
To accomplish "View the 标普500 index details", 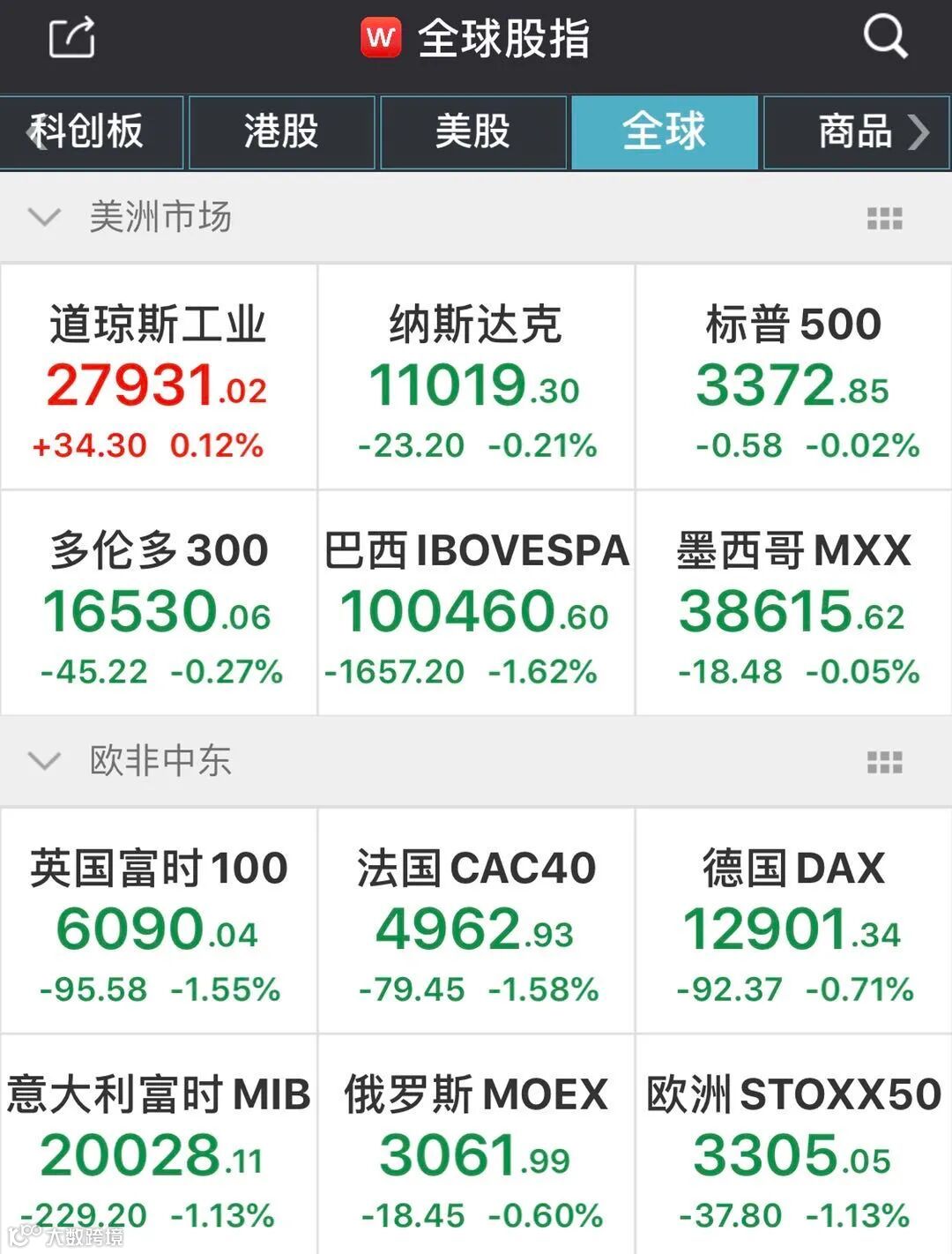I will 793,377.
